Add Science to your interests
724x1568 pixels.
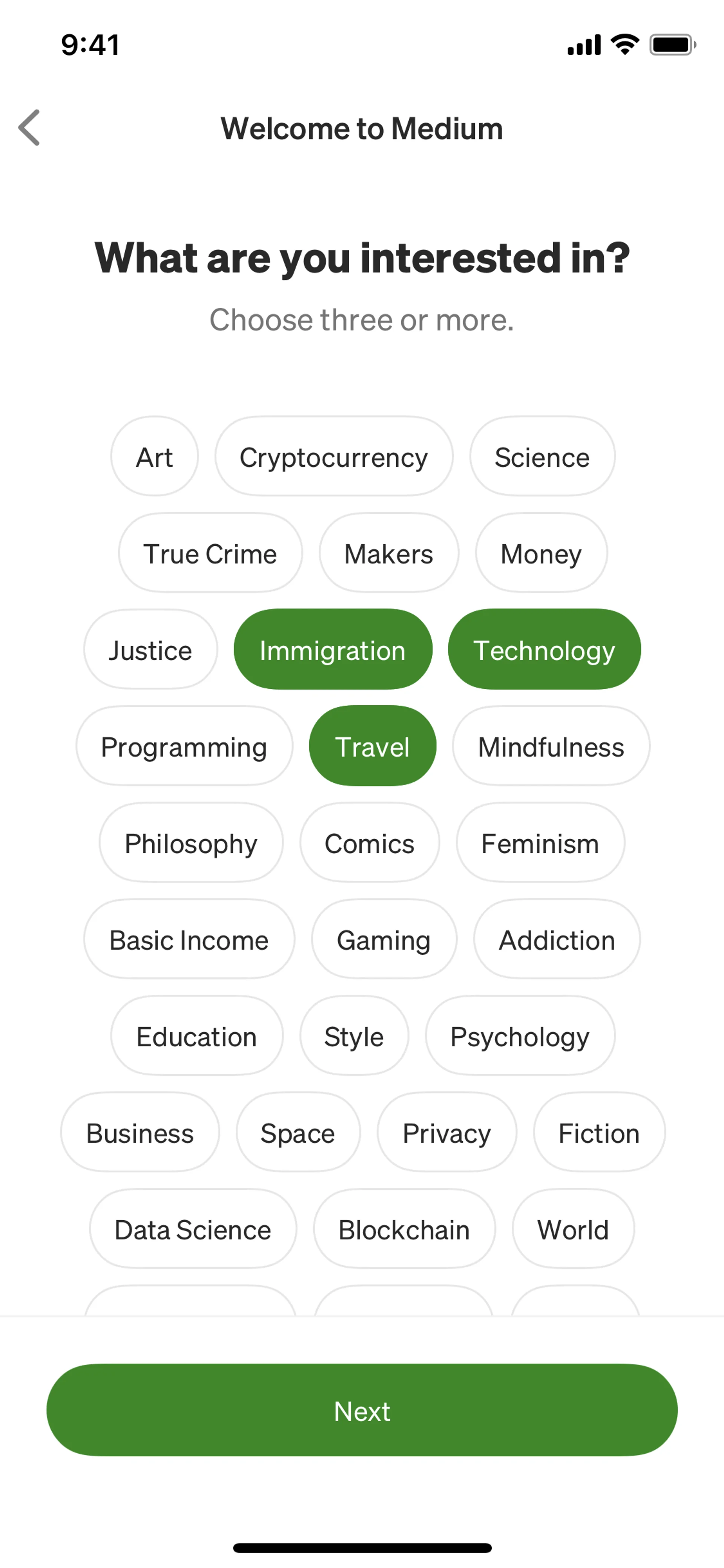point(542,456)
